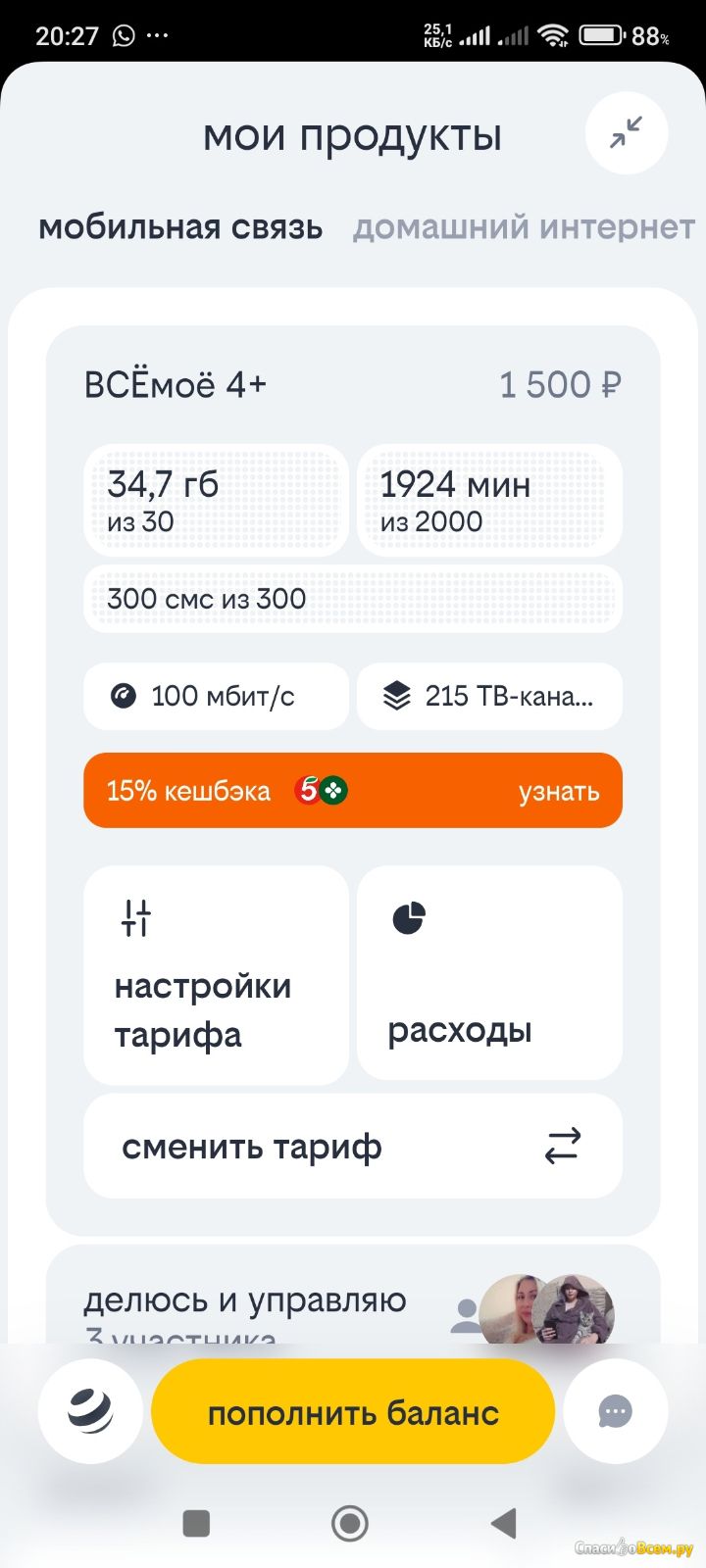Screen dimensions: 706x1568
Task: Select the мобильная связь tab
Action: (180, 227)
